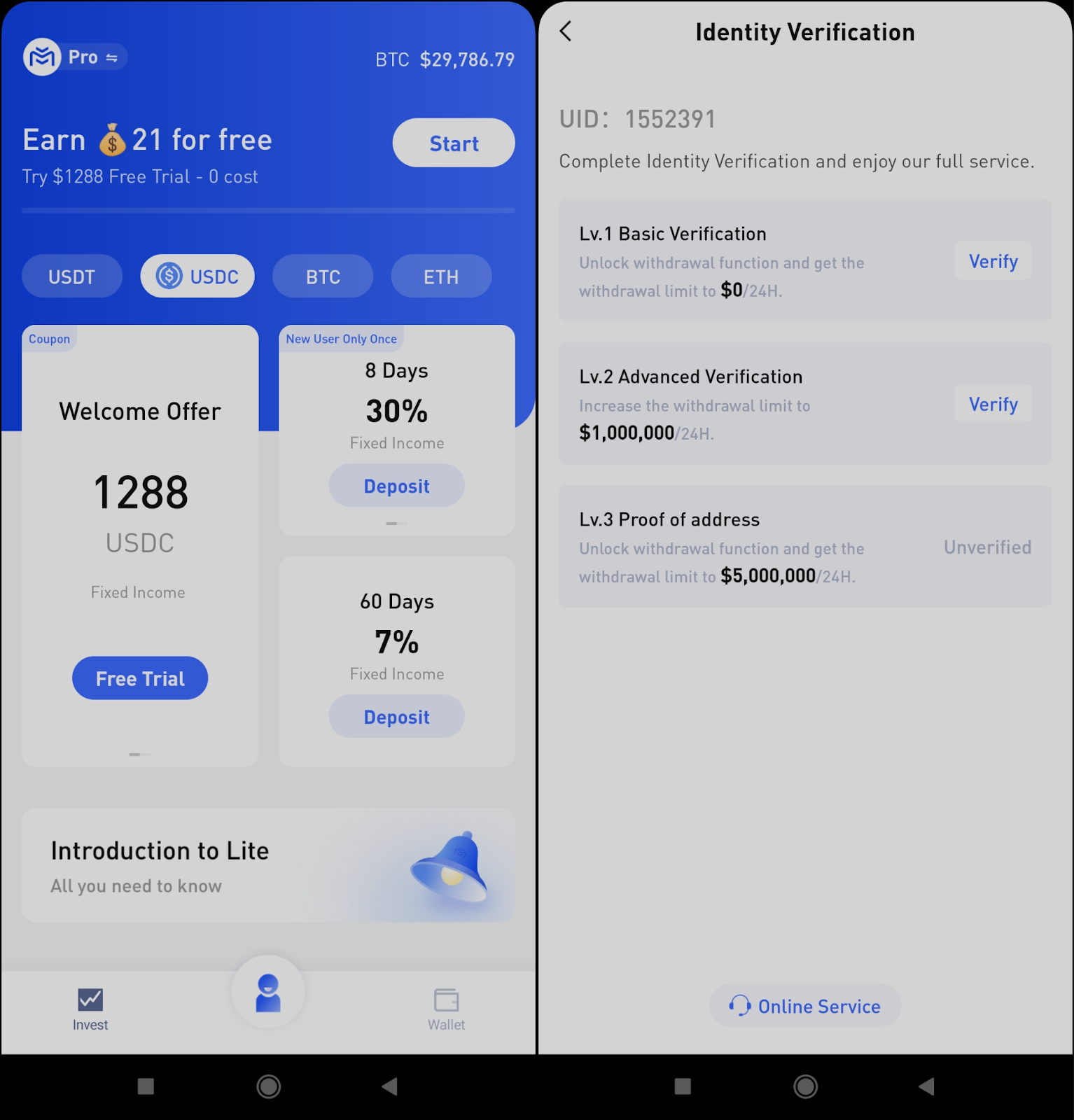This screenshot has height=1120, width=1074.
Task: Switch to the BTC chip
Action: 323,276
